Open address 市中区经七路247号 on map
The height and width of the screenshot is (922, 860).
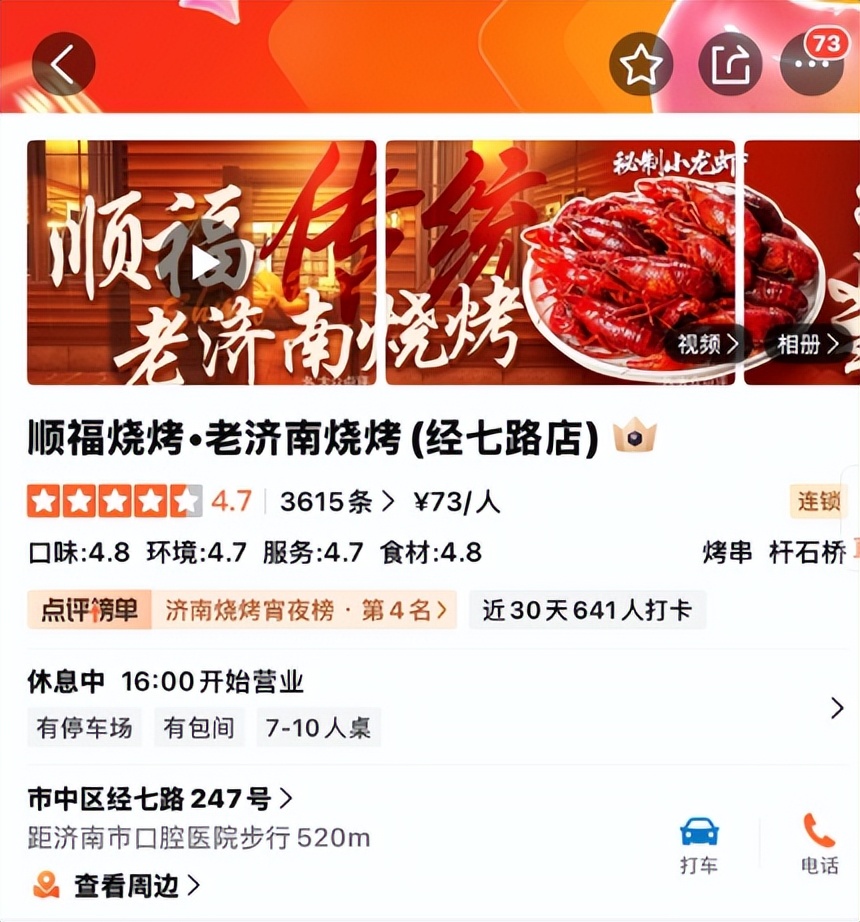click(x=160, y=798)
